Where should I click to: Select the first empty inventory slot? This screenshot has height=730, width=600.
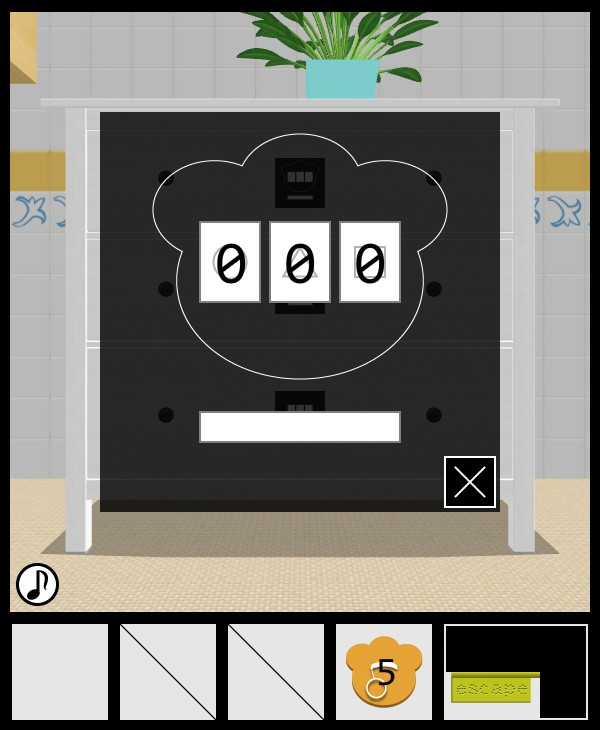60,672
